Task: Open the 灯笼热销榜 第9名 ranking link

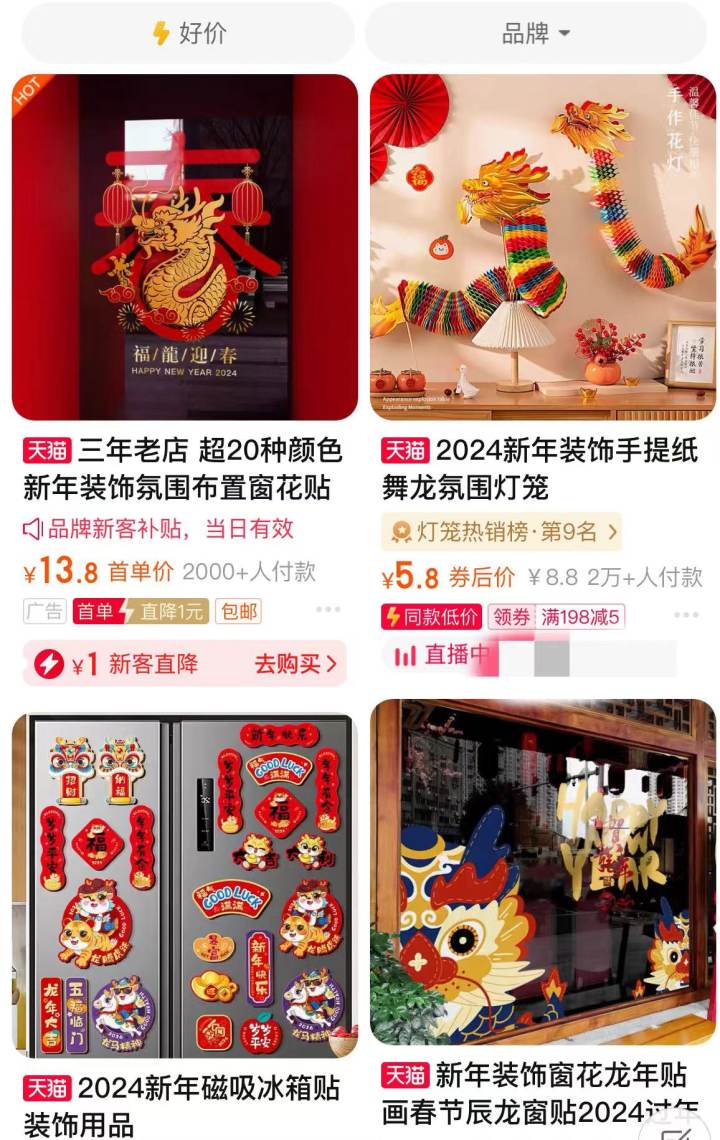Action: (501, 531)
